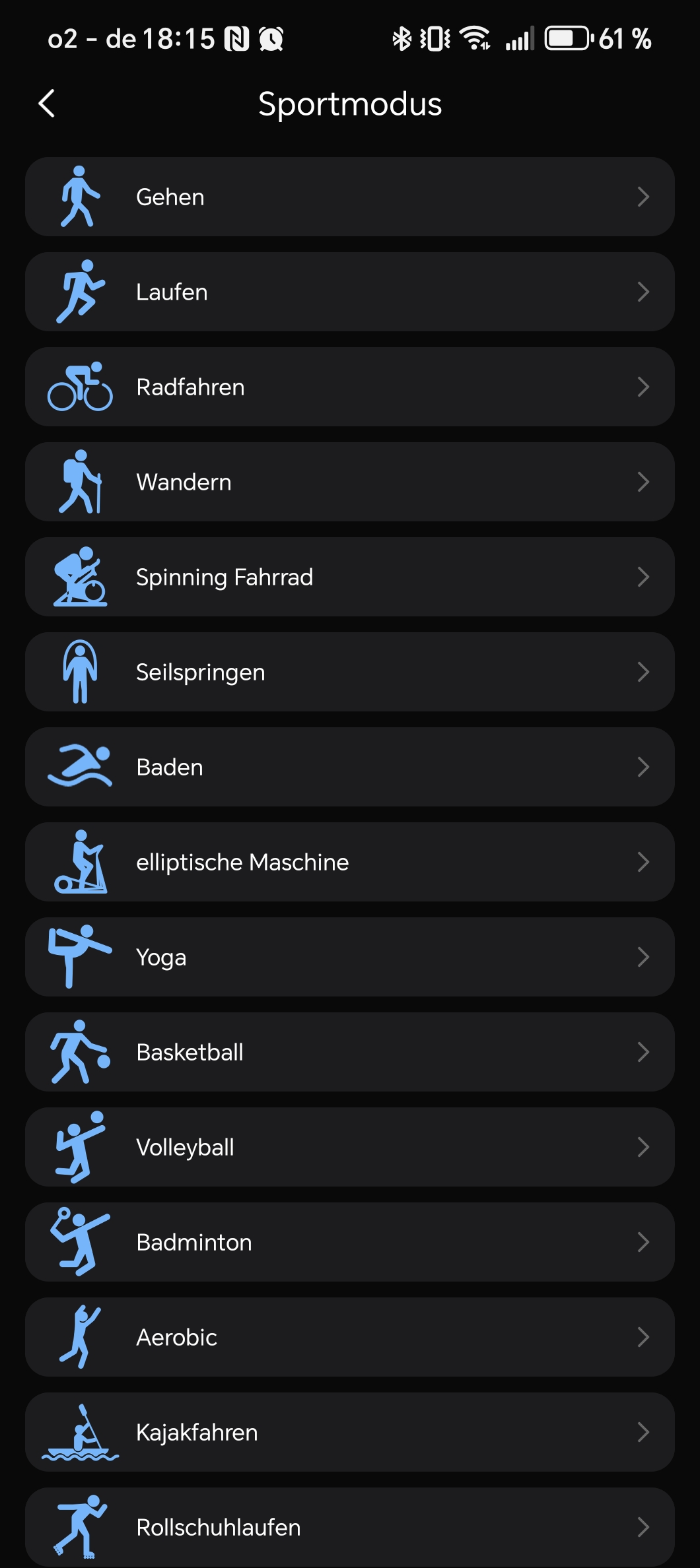The width and height of the screenshot is (700, 1568).
Task: Choose the Badminton row
Action: pos(349,1242)
